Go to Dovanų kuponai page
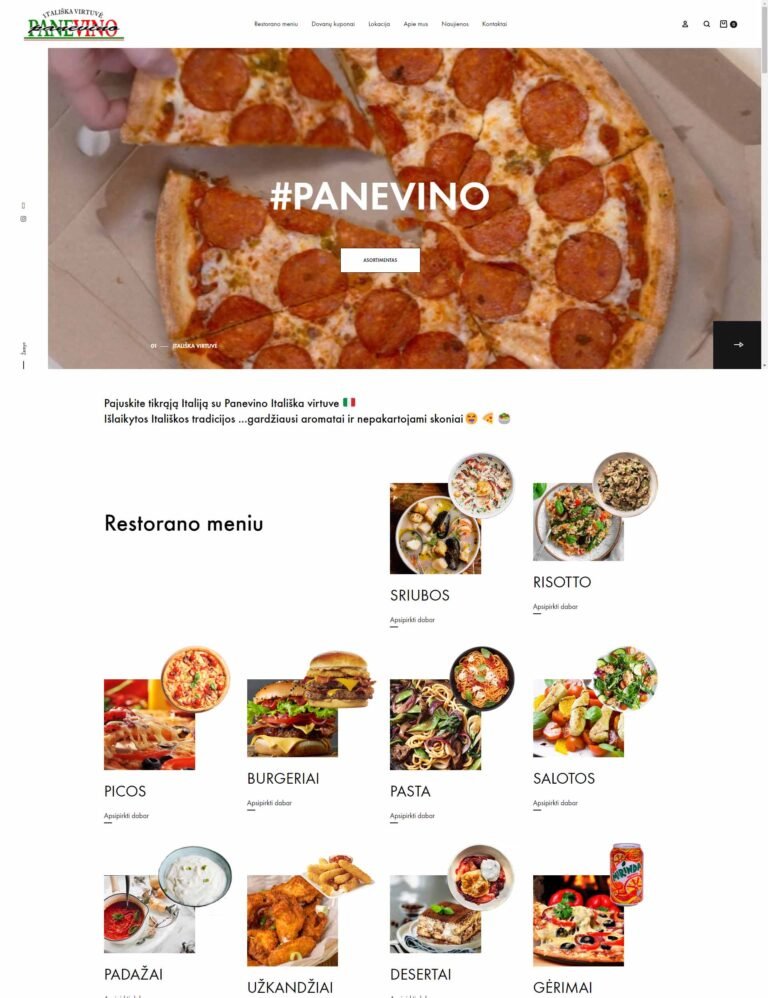 333,24
